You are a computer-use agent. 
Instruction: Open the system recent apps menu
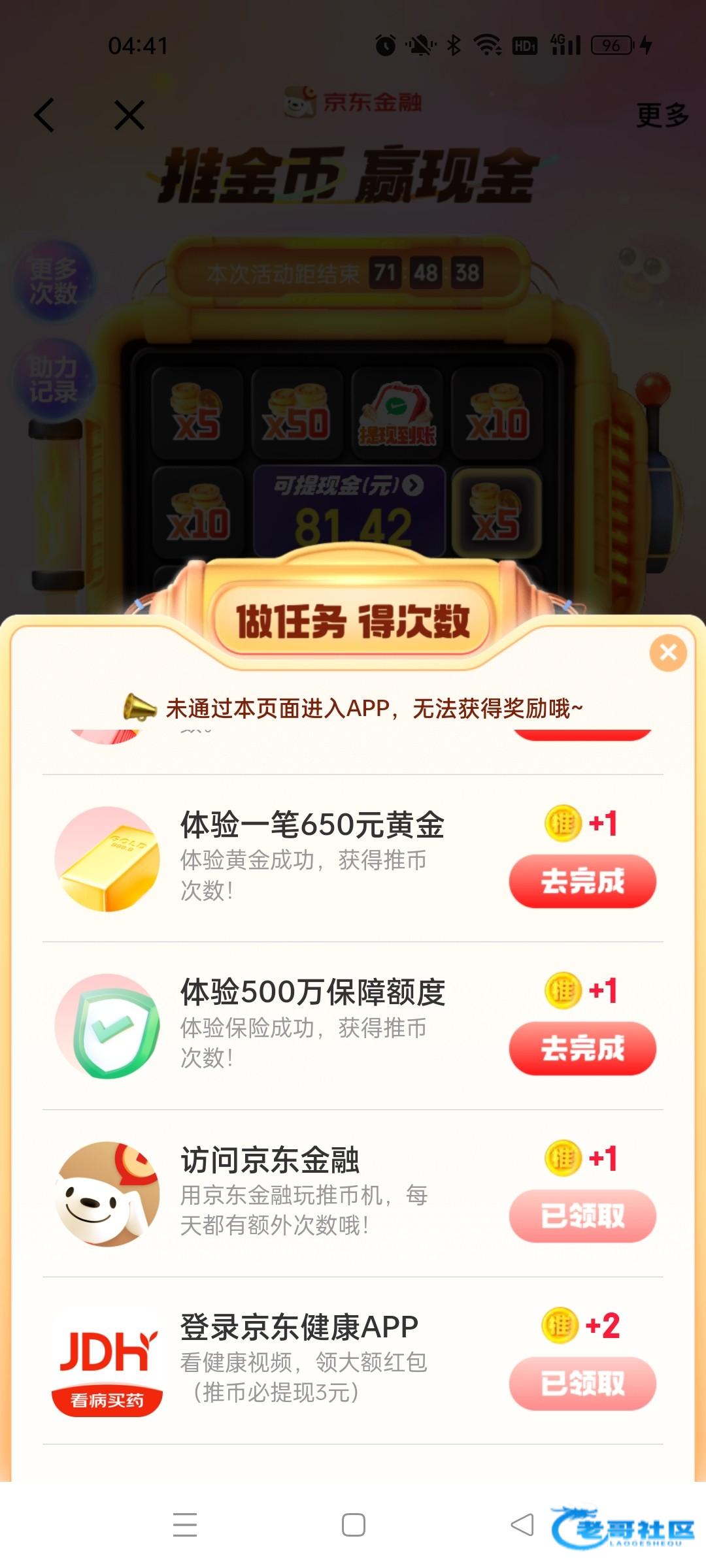click(185, 1525)
